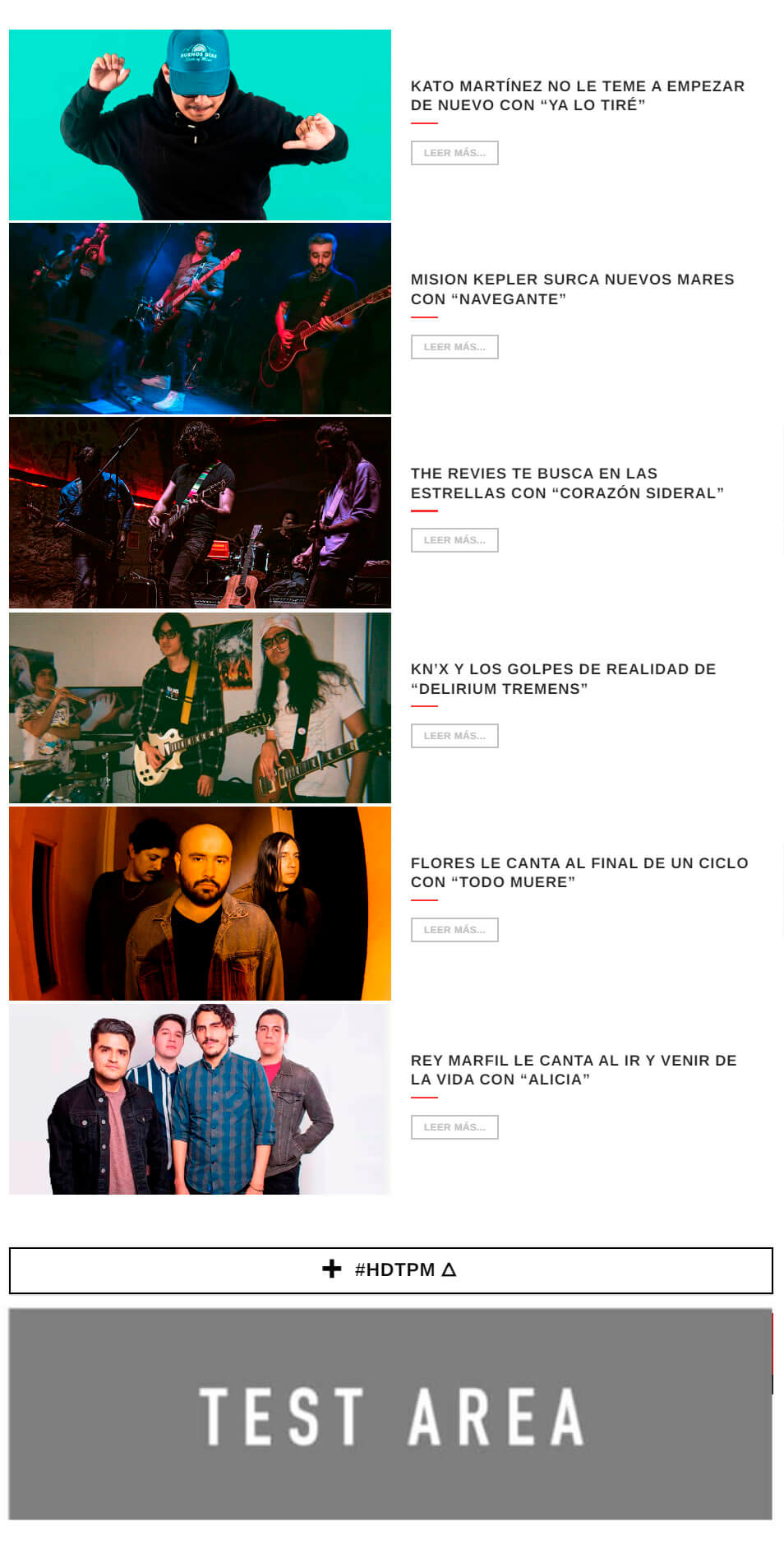
Task: Open the Rey Marfil band photo
Action: point(200,1099)
